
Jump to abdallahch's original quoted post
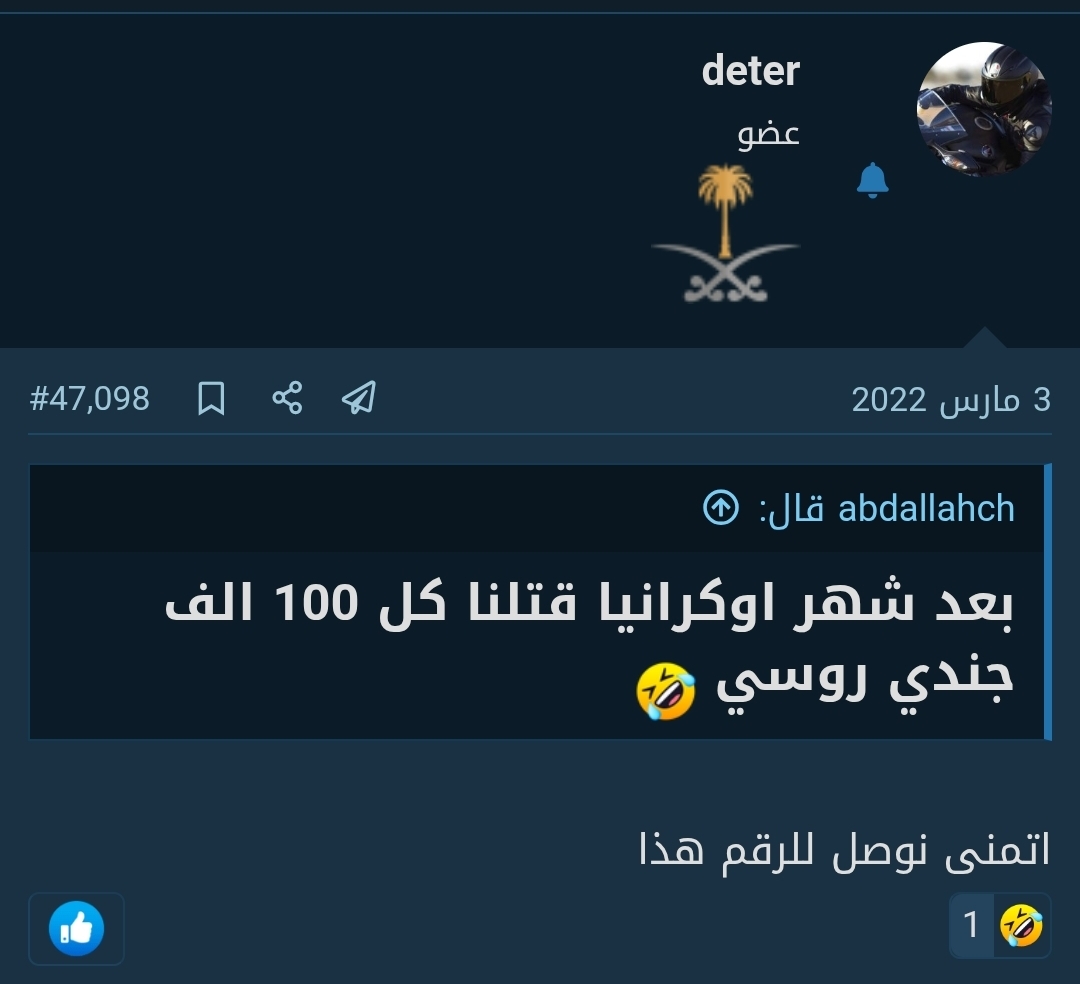(x=721, y=508)
